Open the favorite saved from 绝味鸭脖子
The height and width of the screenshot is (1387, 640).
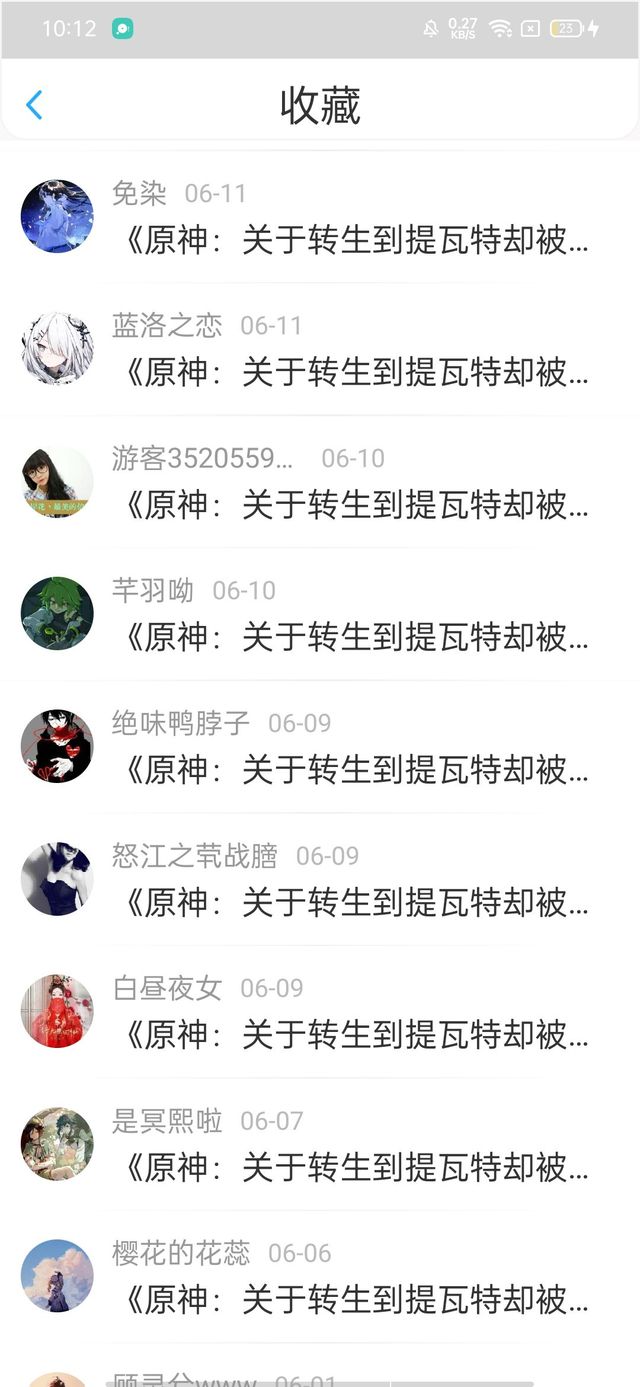pyautogui.click(x=355, y=770)
